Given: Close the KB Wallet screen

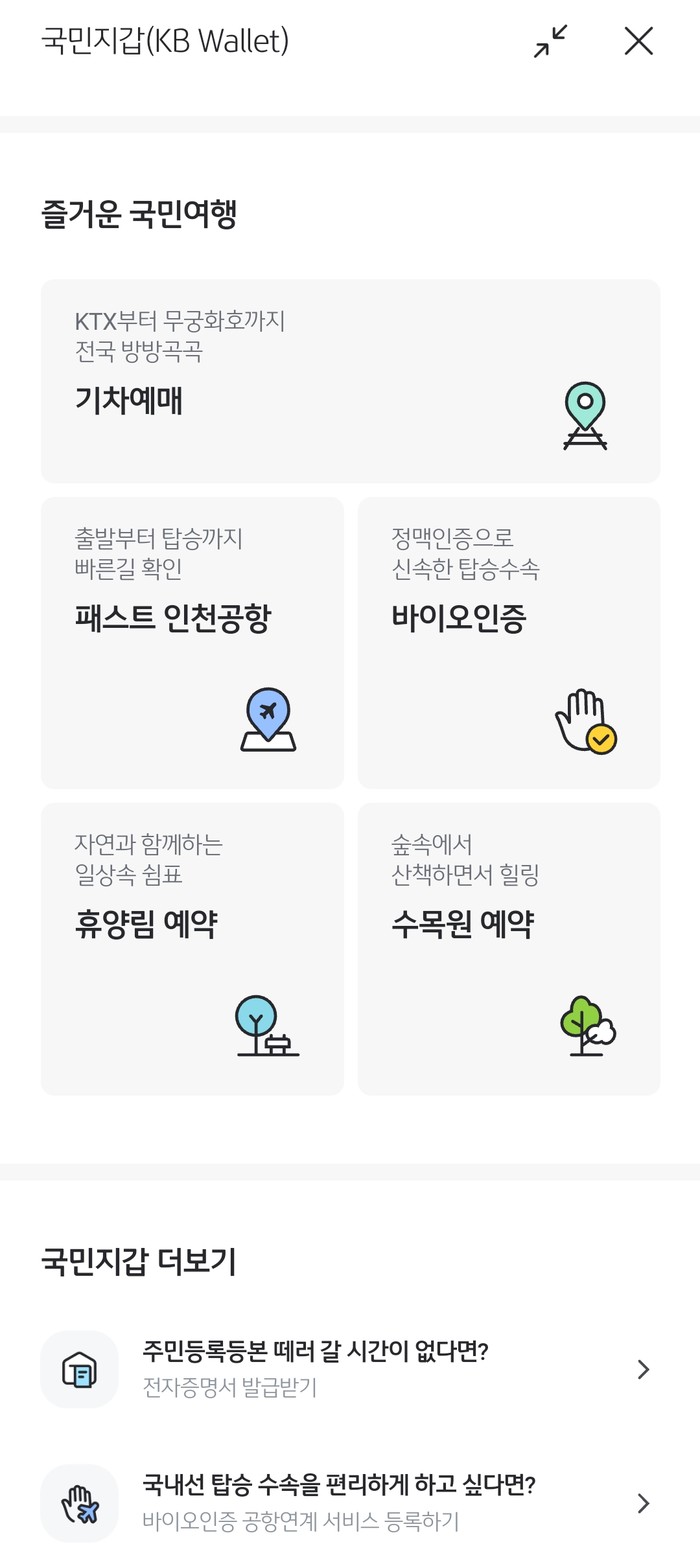Looking at the screenshot, I should coord(638,41).
